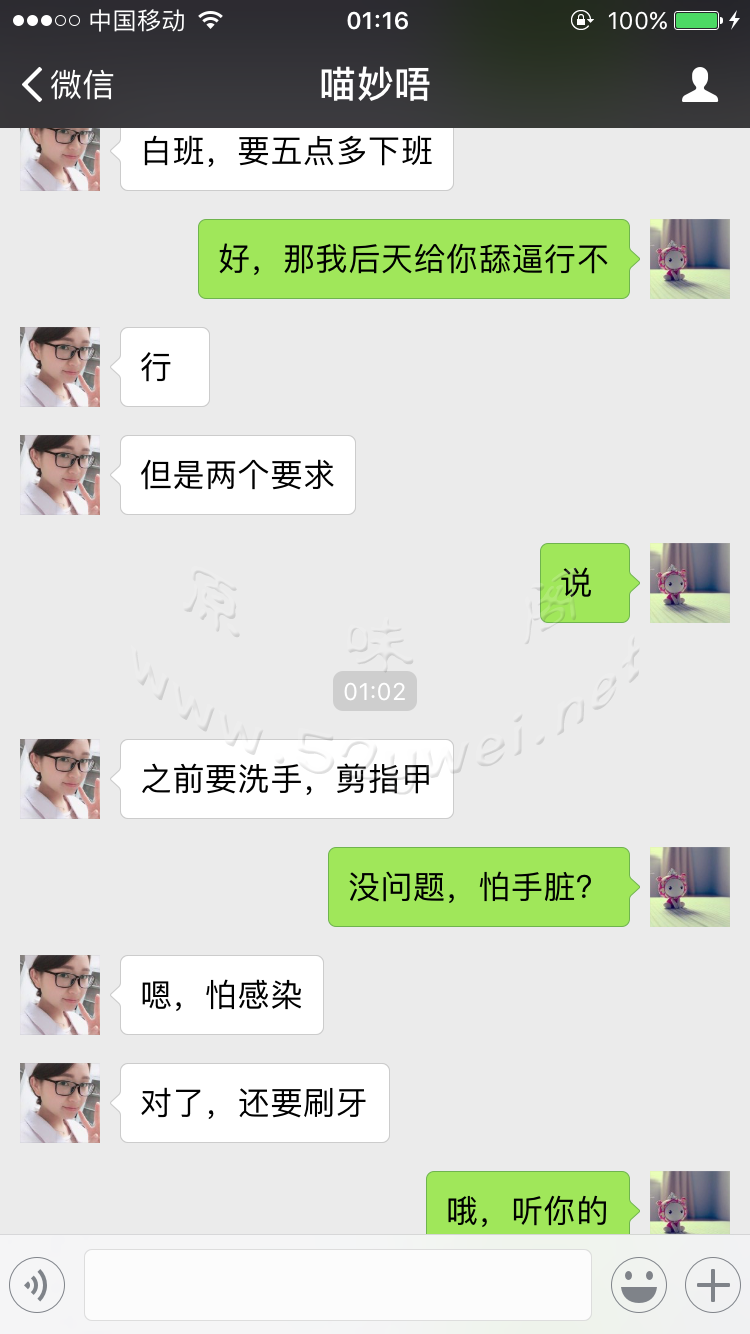The width and height of the screenshot is (750, 1334).
Task: Focus the message text field
Action: pyautogui.click(x=337, y=1285)
